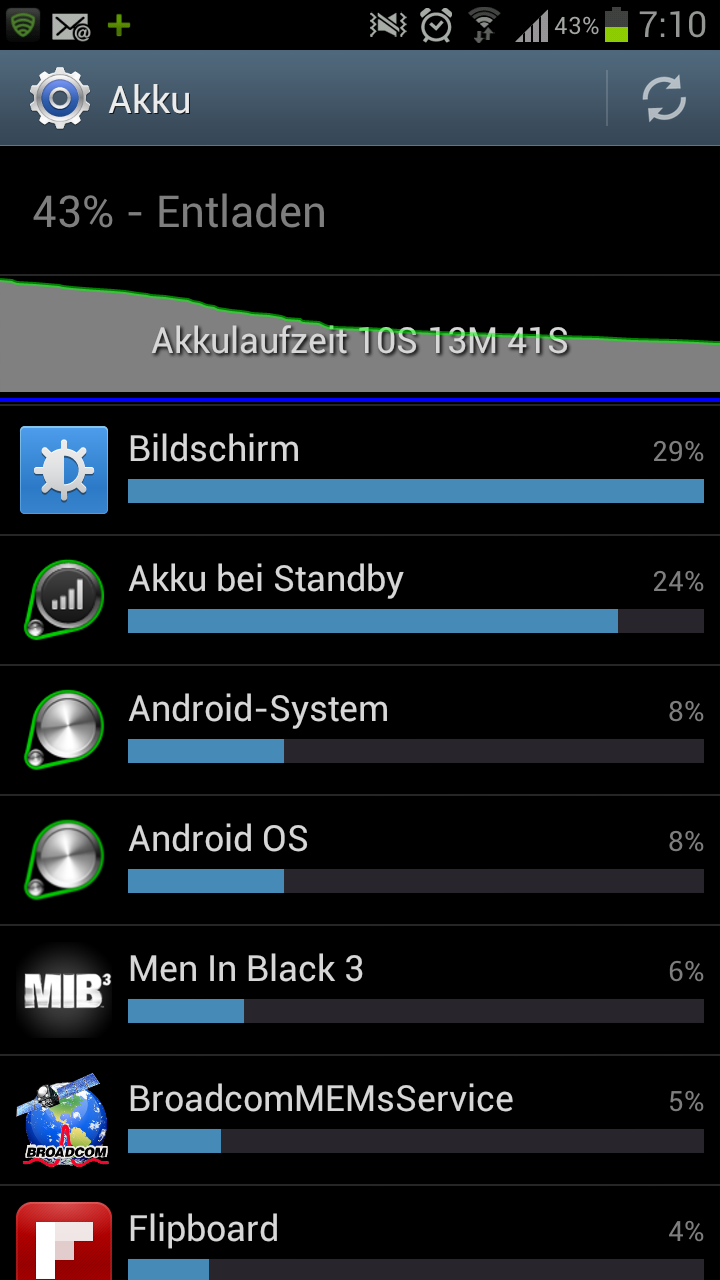
Task: Select the BroadcomMEMsService entry
Action: coord(360,1120)
